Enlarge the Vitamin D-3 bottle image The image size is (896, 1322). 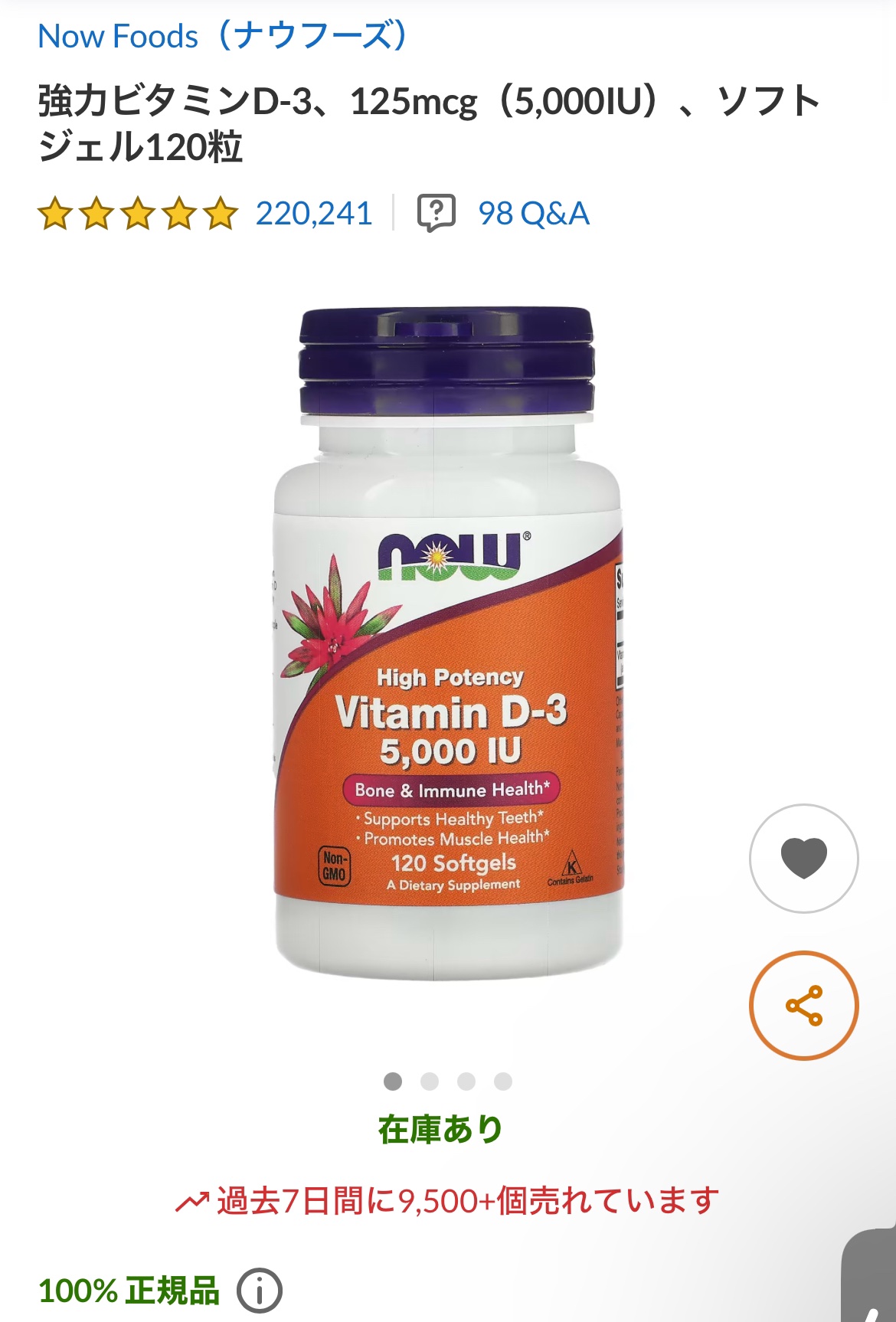click(x=448, y=643)
